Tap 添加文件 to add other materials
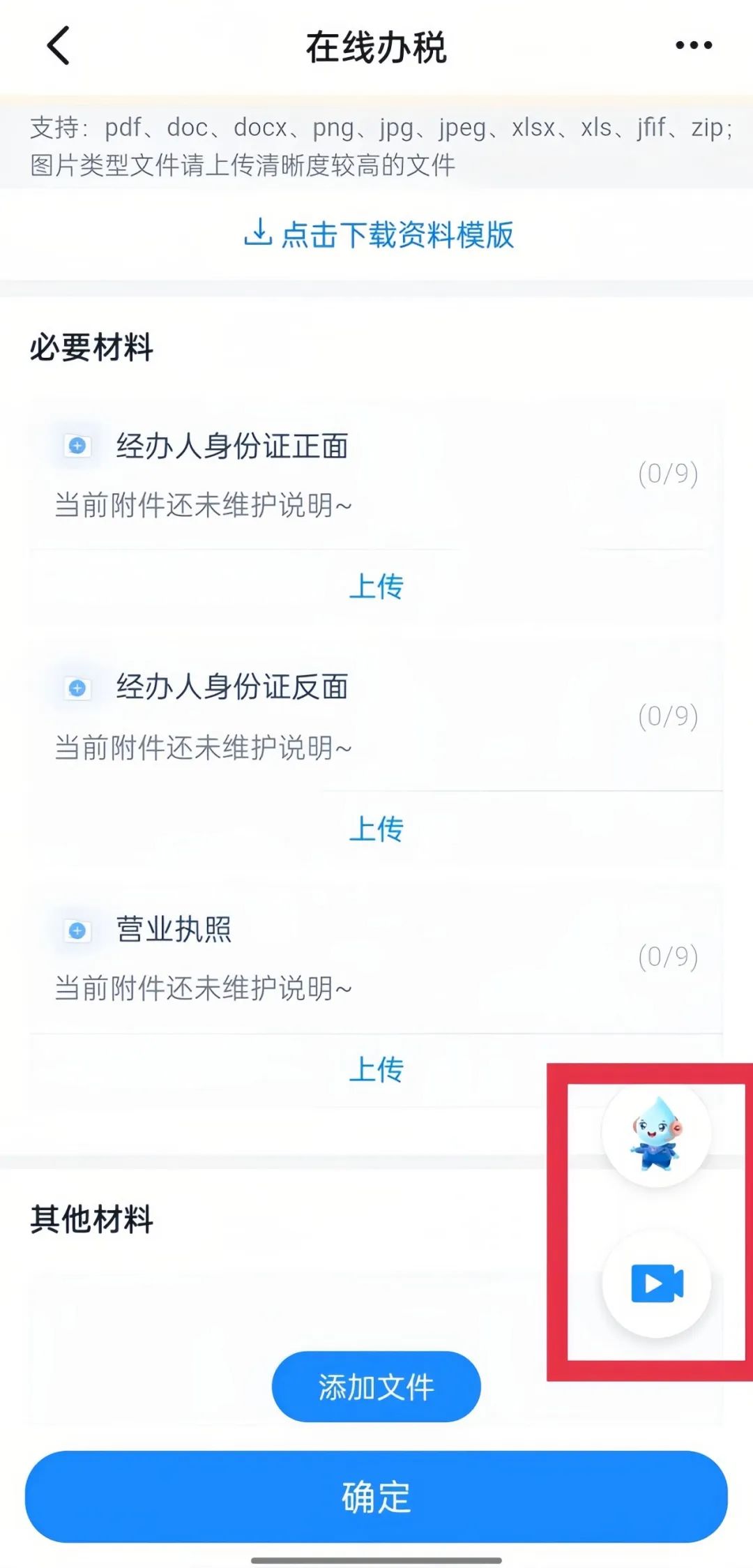 coord(376,1387)
